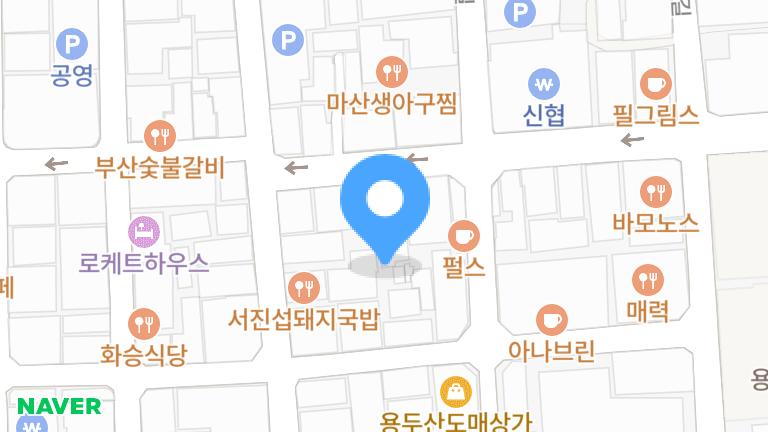
Task: Open the 서진섭돼지국밥 restaurant marker
Action: point(303,289)
